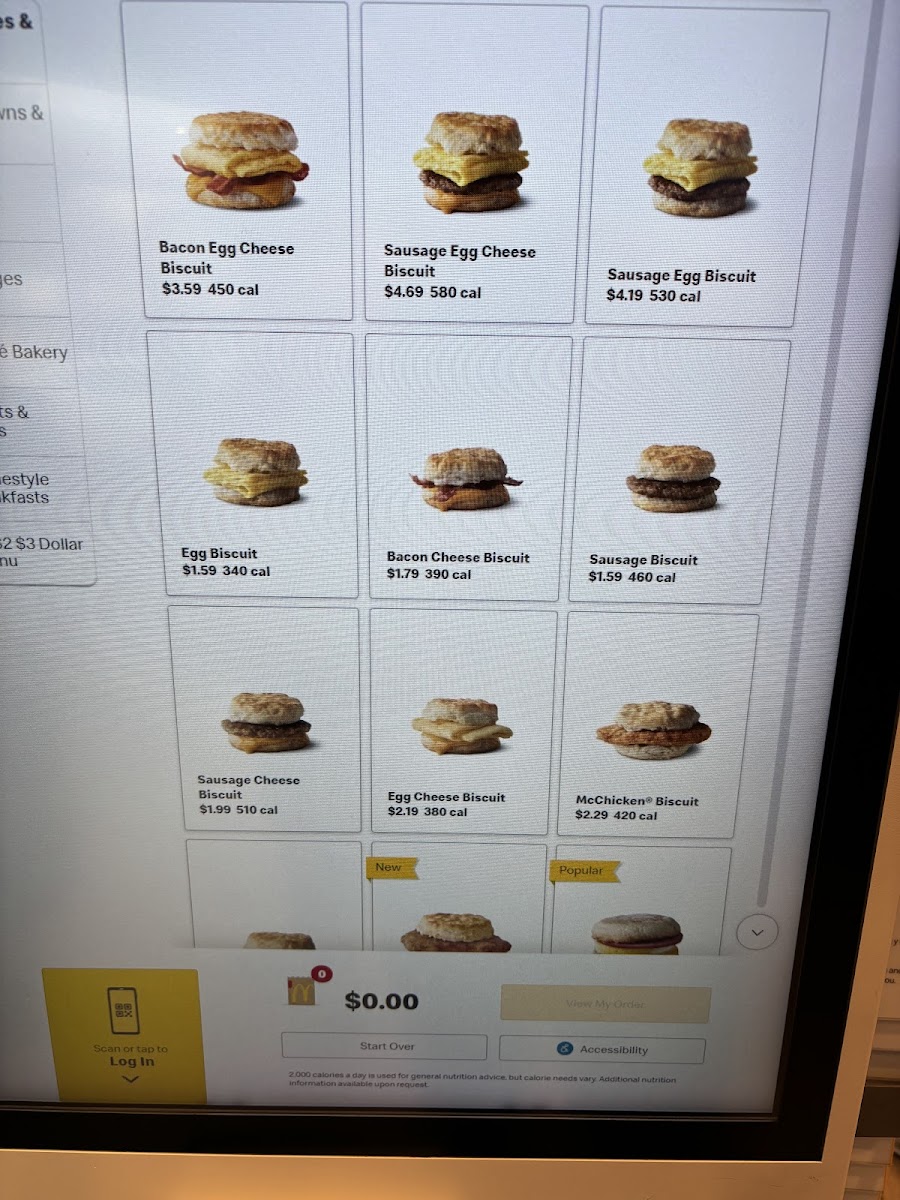The image size is (900, 1200).
Task: Tap the scroll-down chevron button
Action: pos(757,932)
